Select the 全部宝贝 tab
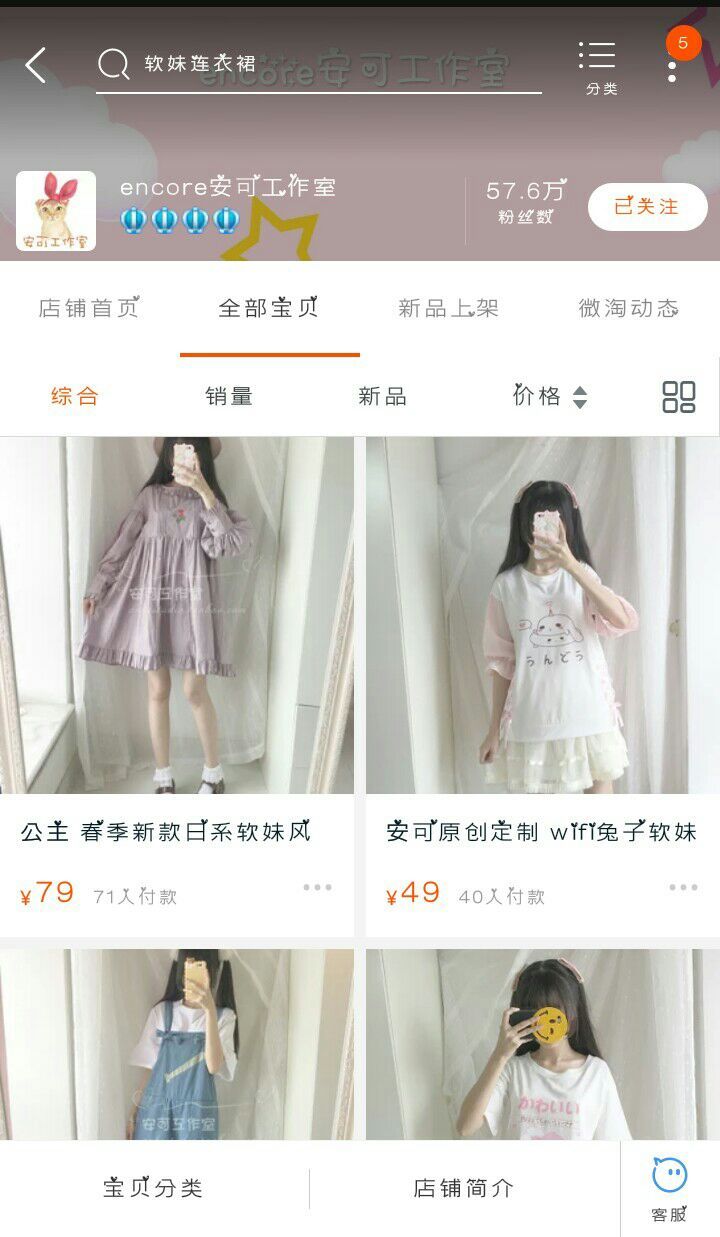The width and height of the screenshot is (720, 1237). [269, 308]
